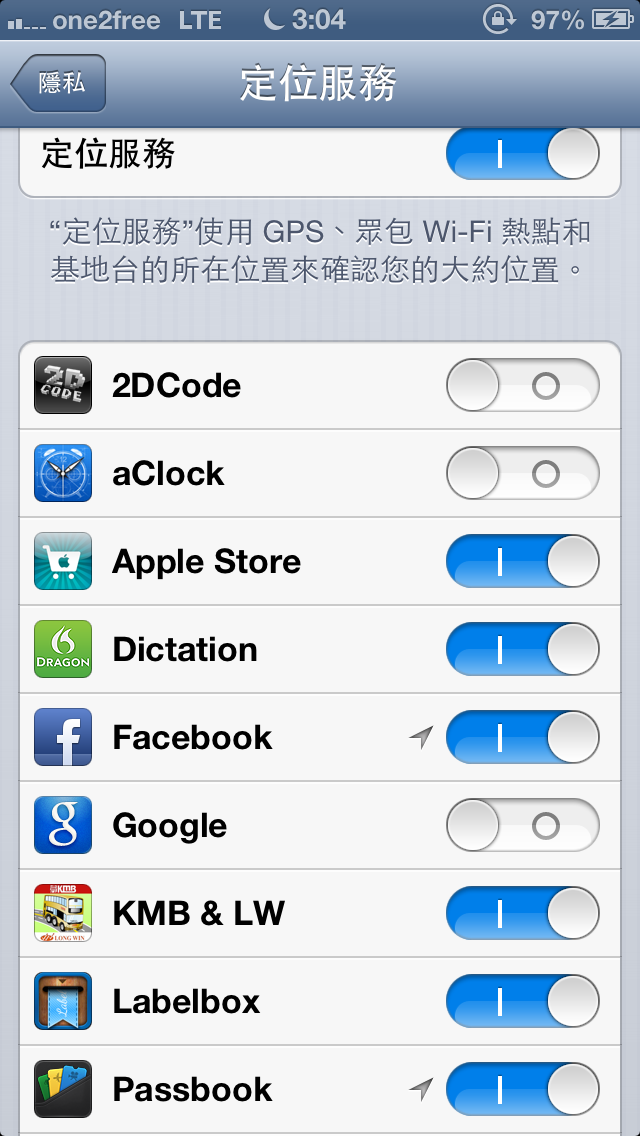Disable location for Apple Store

522,562
